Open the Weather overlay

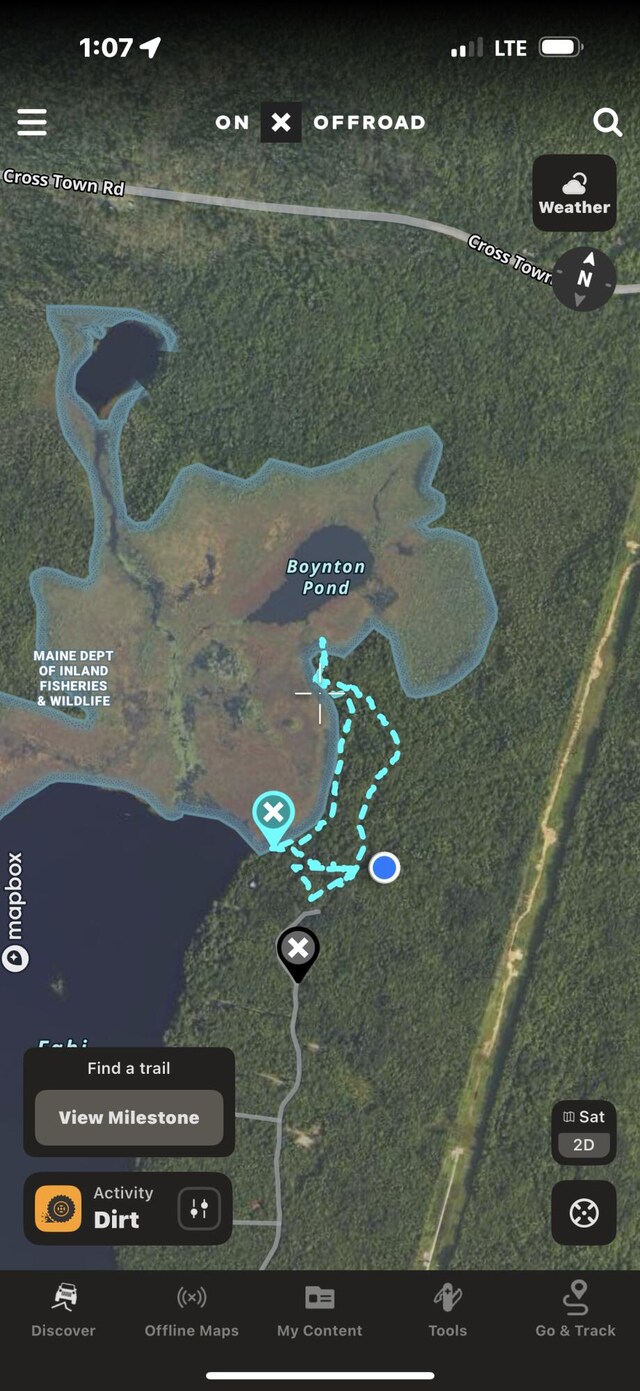574,192
